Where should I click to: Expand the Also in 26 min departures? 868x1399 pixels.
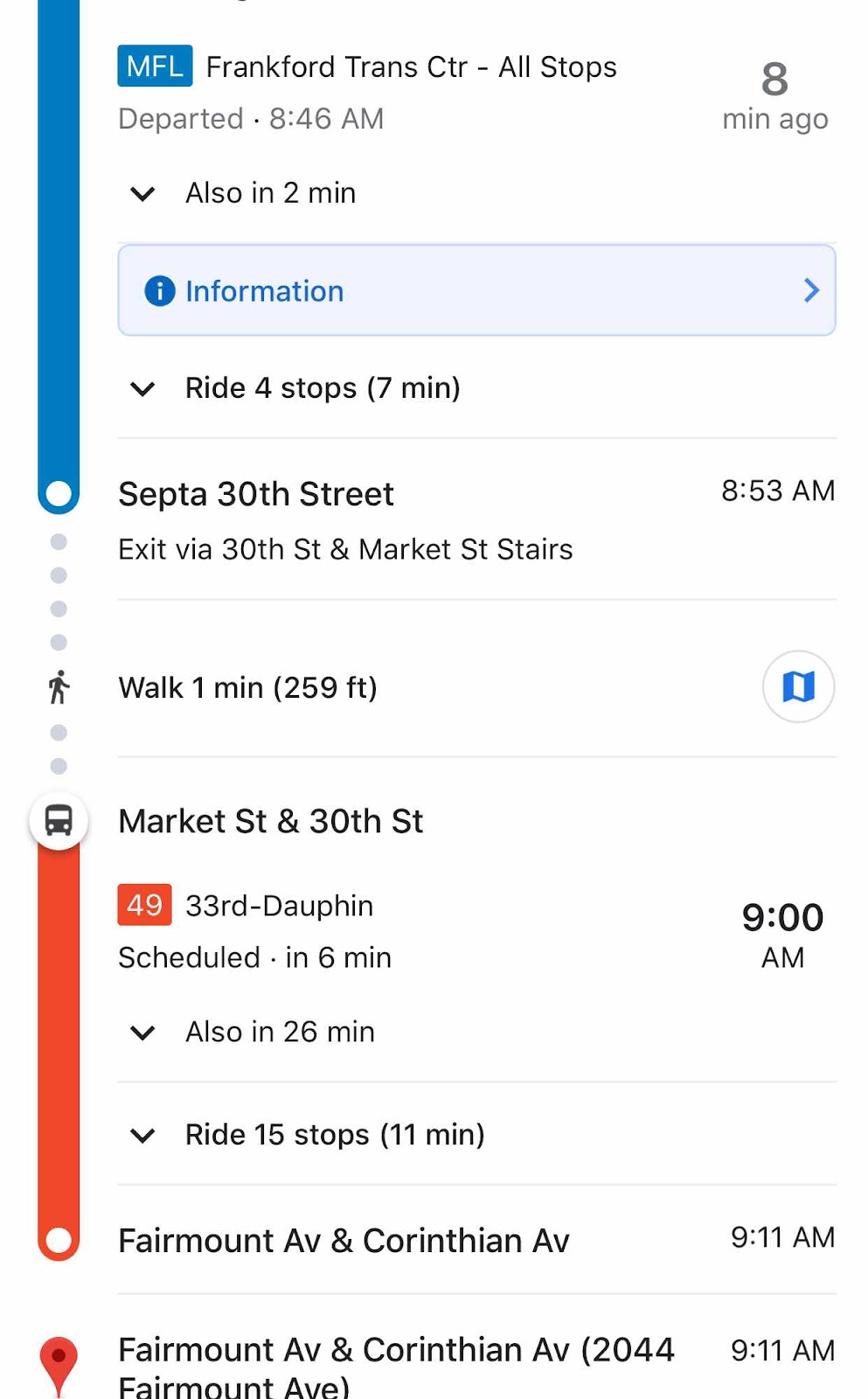(476, 1032)
